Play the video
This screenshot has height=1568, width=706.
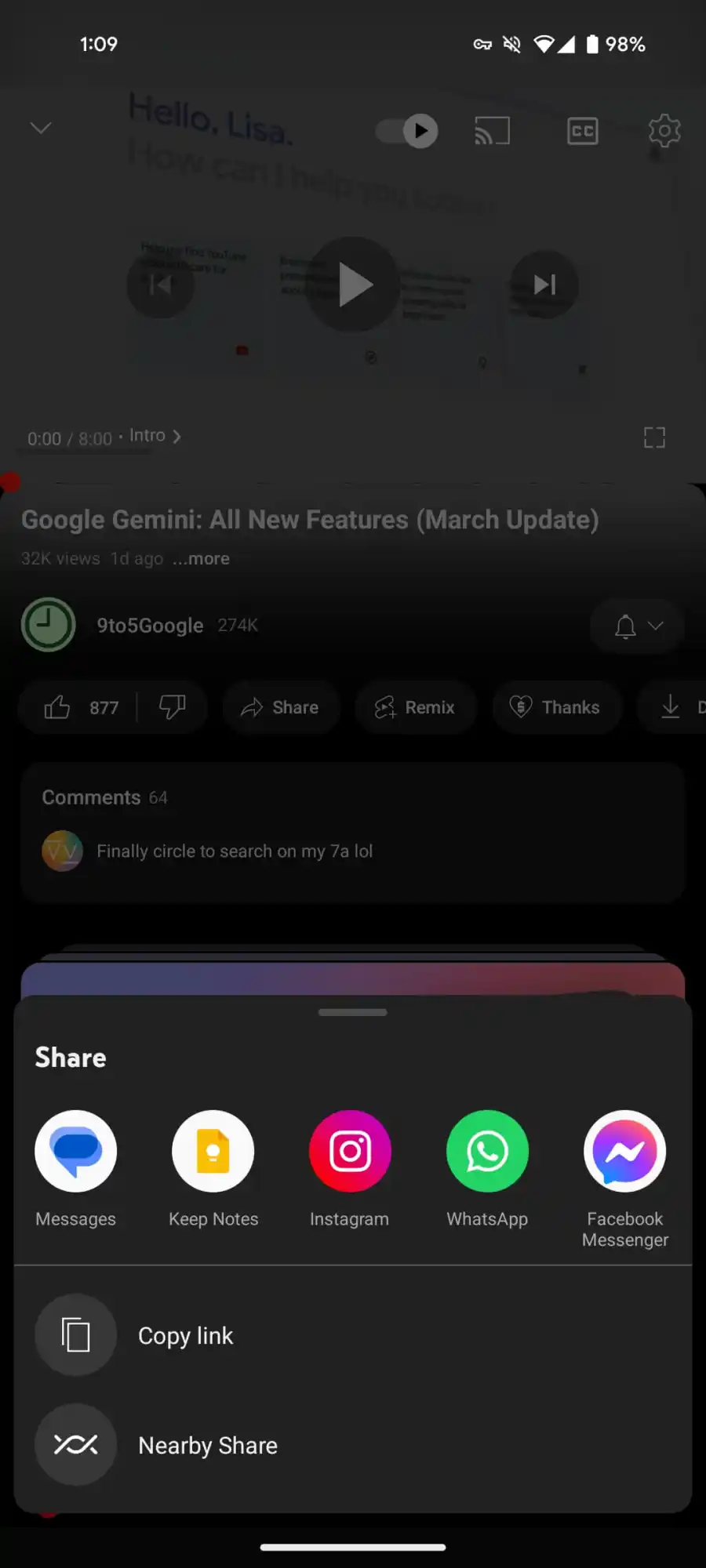[x=353, y=284]
